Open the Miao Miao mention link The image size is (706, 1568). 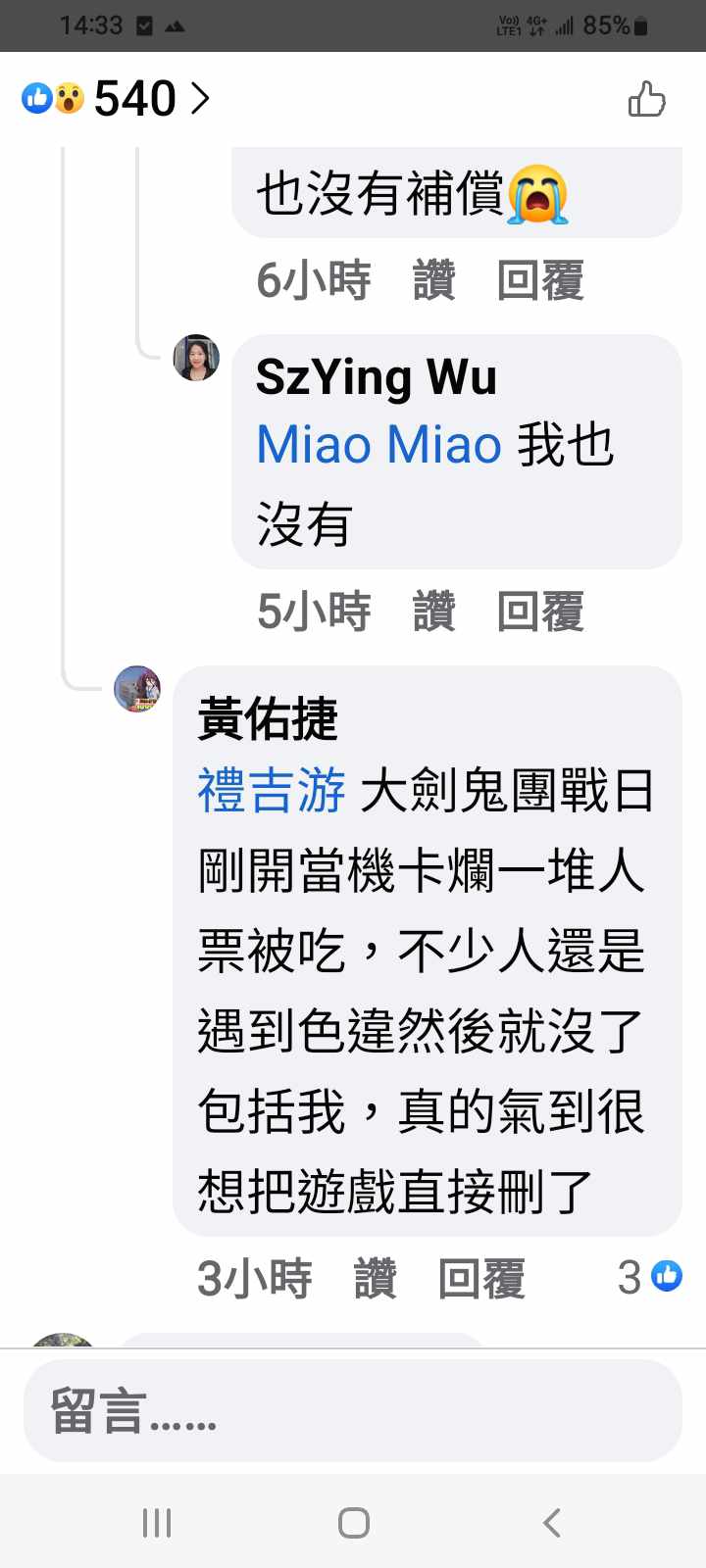[378, 445]
